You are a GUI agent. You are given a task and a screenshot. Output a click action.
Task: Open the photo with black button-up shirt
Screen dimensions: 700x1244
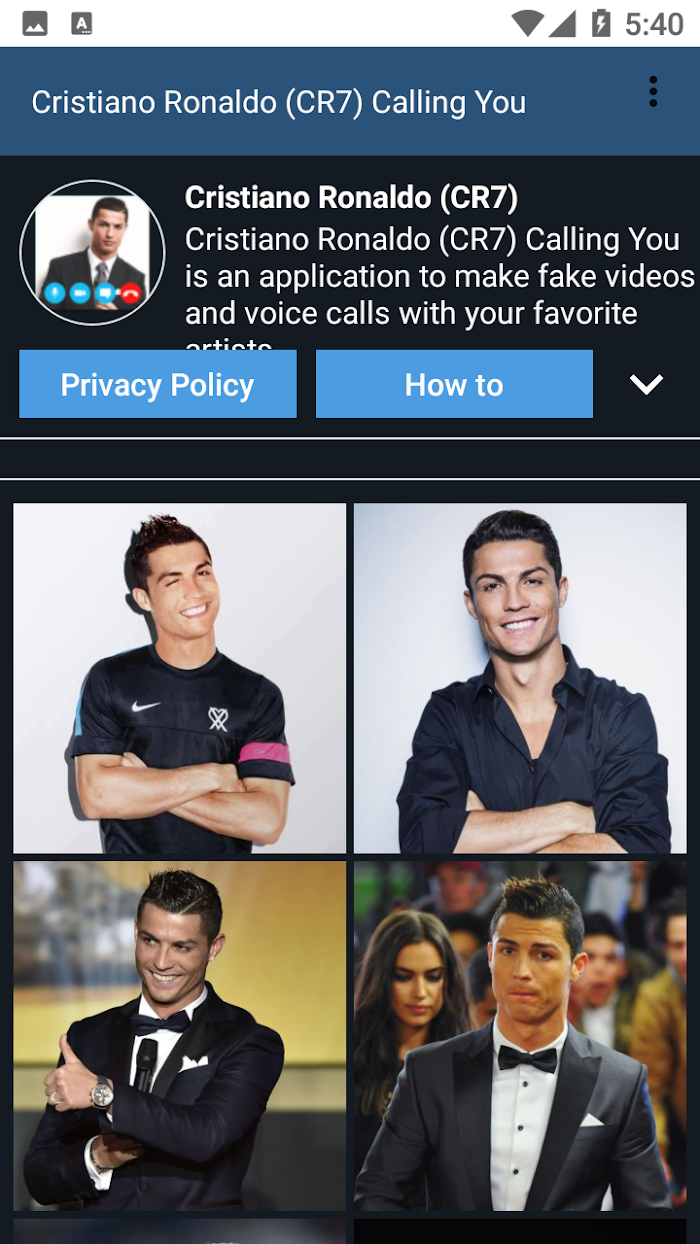(x=520, y=678)
